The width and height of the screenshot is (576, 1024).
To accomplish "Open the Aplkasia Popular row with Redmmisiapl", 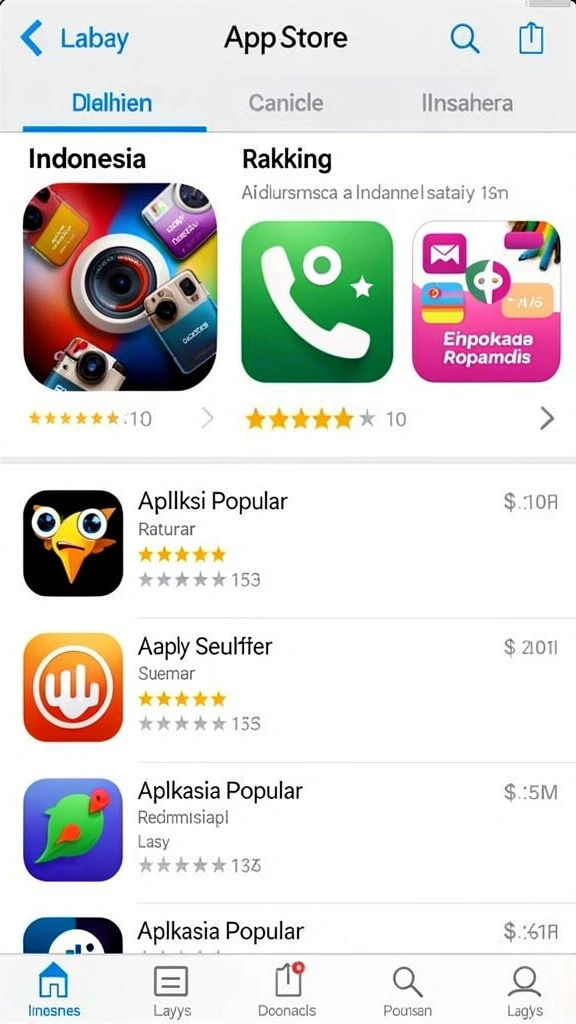I will tap(288, 831).
